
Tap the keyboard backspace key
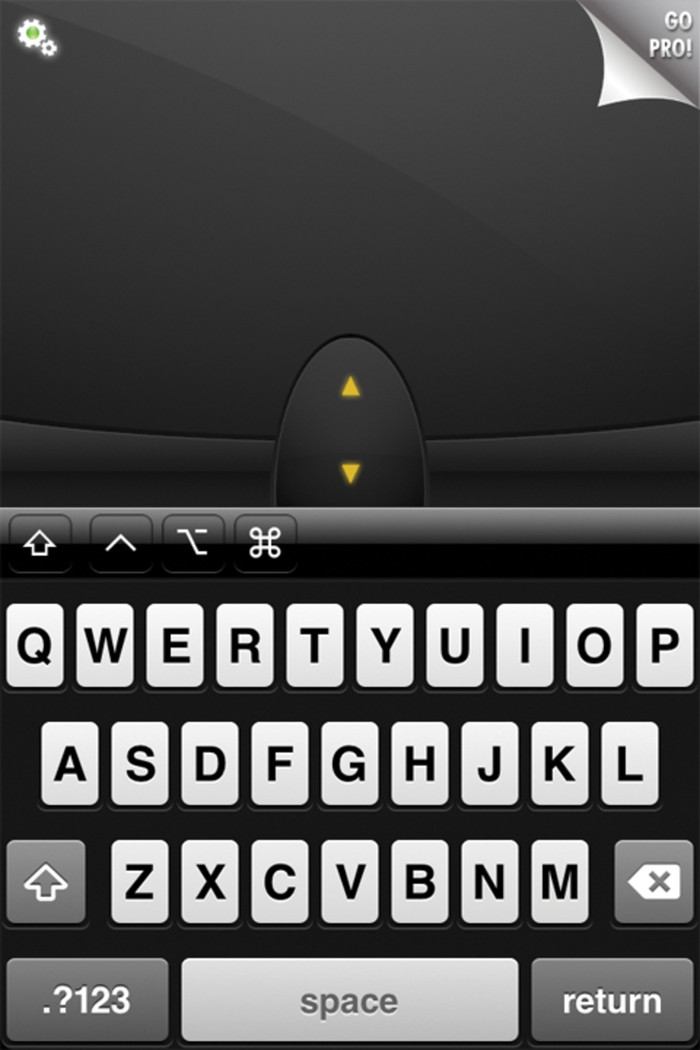[x=655, y=882]
